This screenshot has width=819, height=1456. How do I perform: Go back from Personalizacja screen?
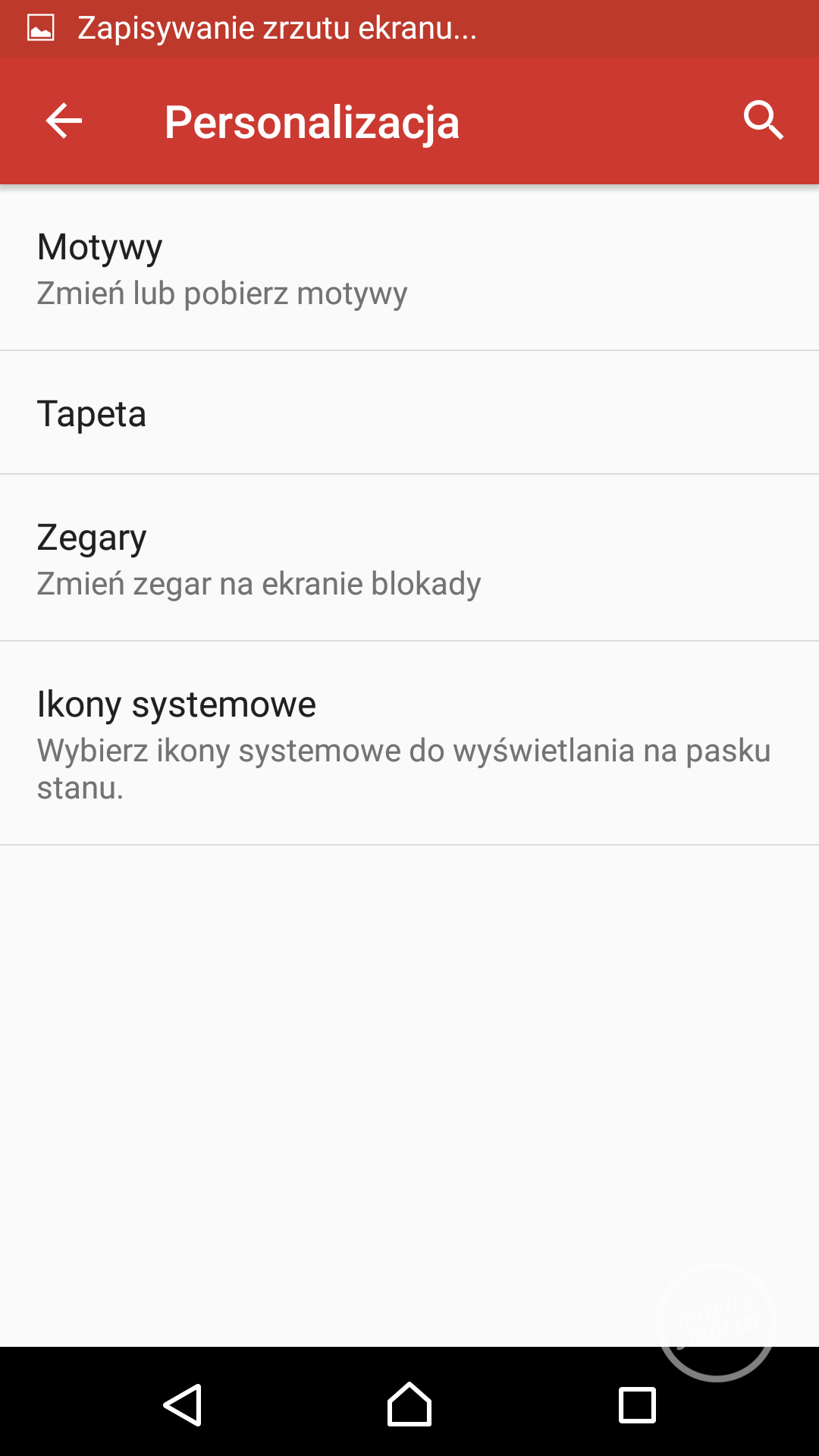coord(64,121)
